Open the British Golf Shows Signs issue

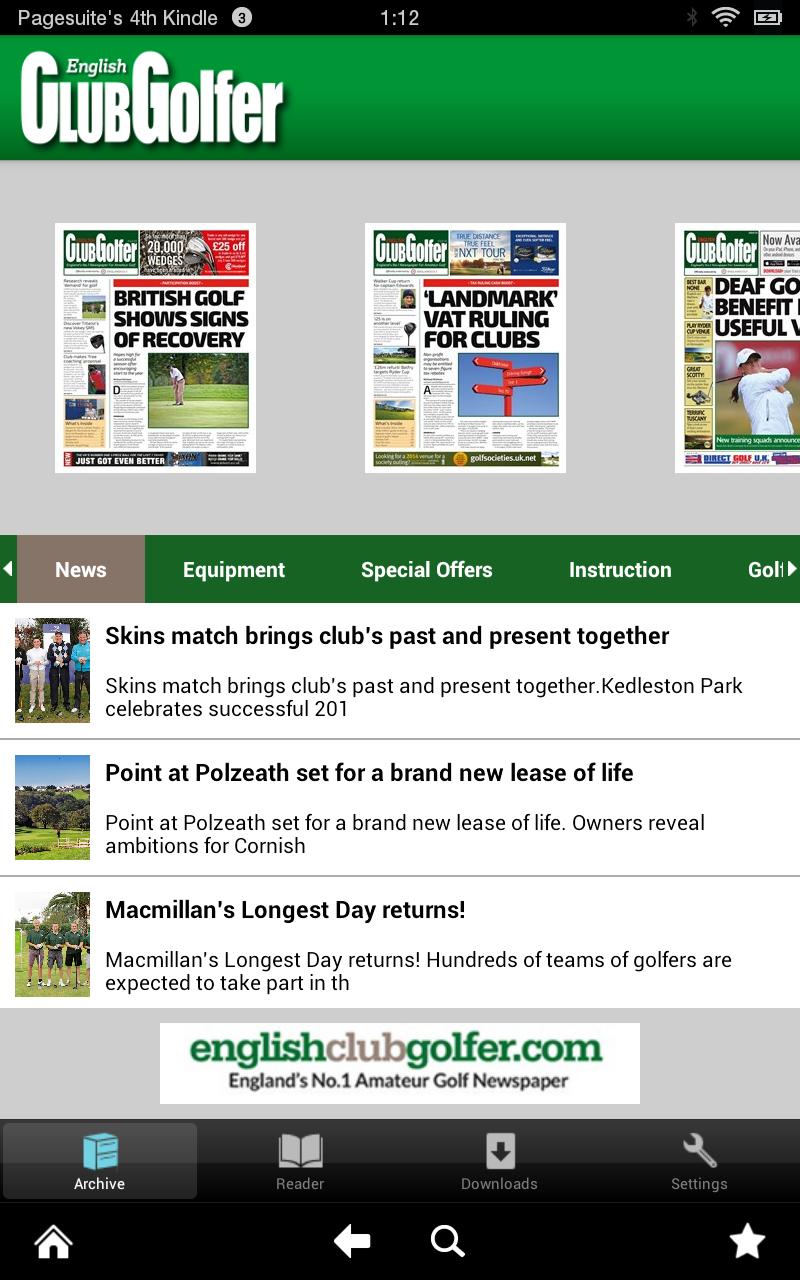click(155, 347)
